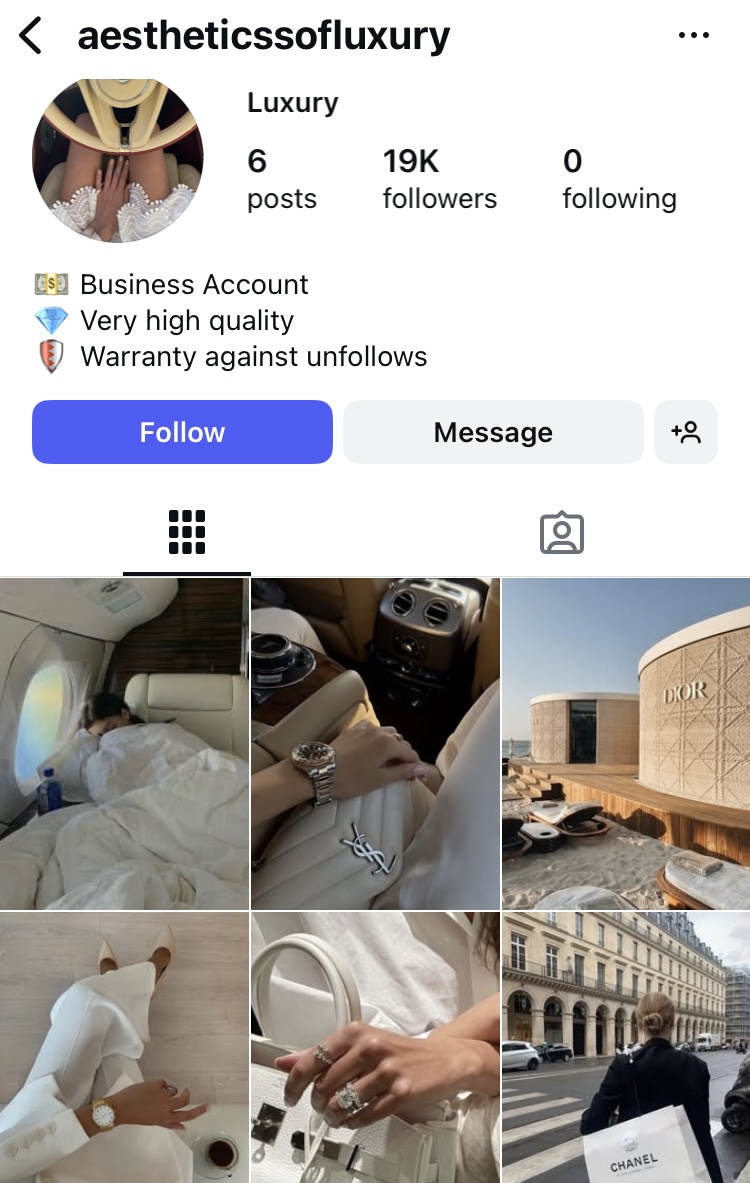Message the Luxury account
Viewport: 750px width, 1183px height.
[493, 432]
